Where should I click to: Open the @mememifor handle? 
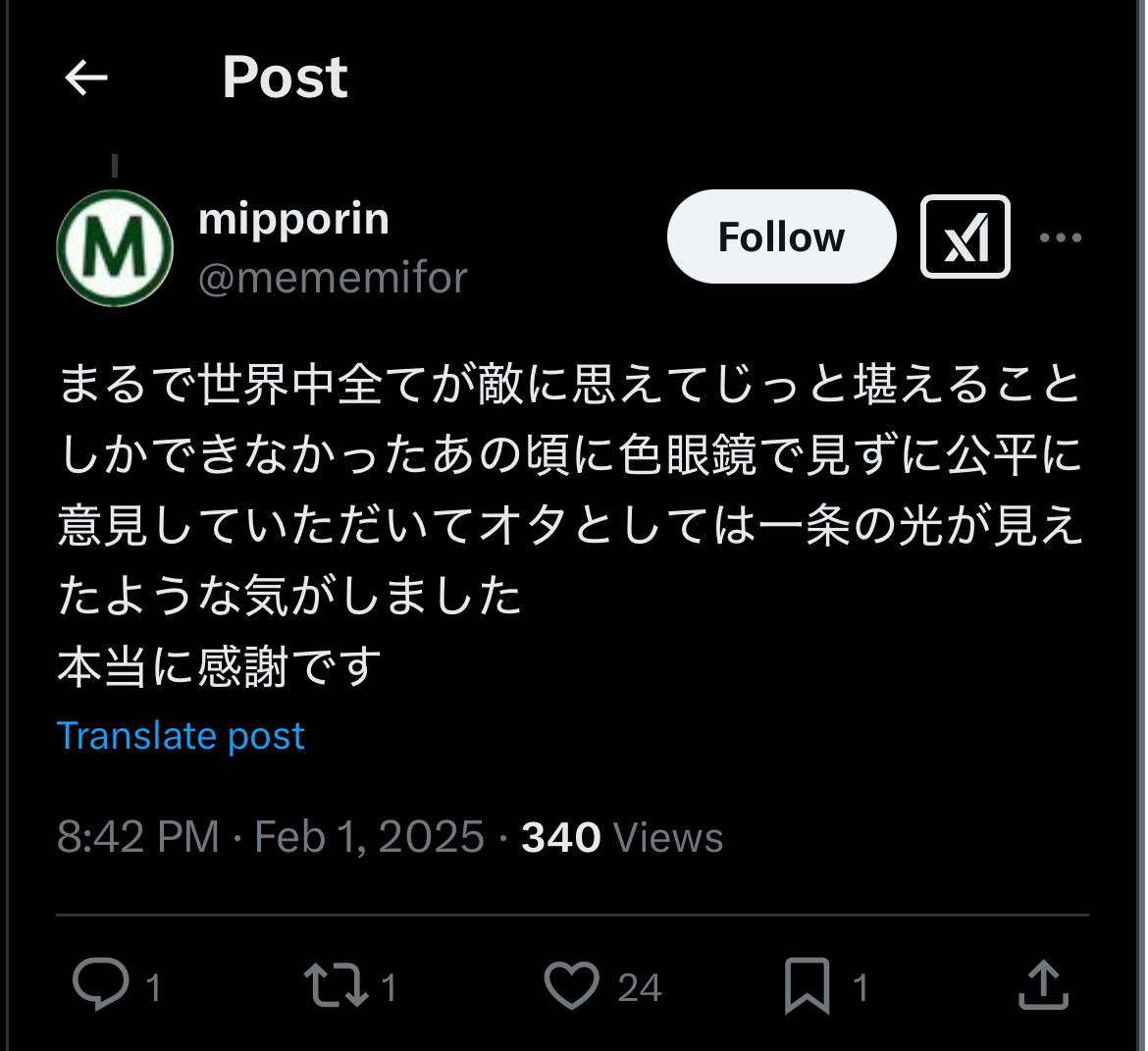(x=333, y=279)
